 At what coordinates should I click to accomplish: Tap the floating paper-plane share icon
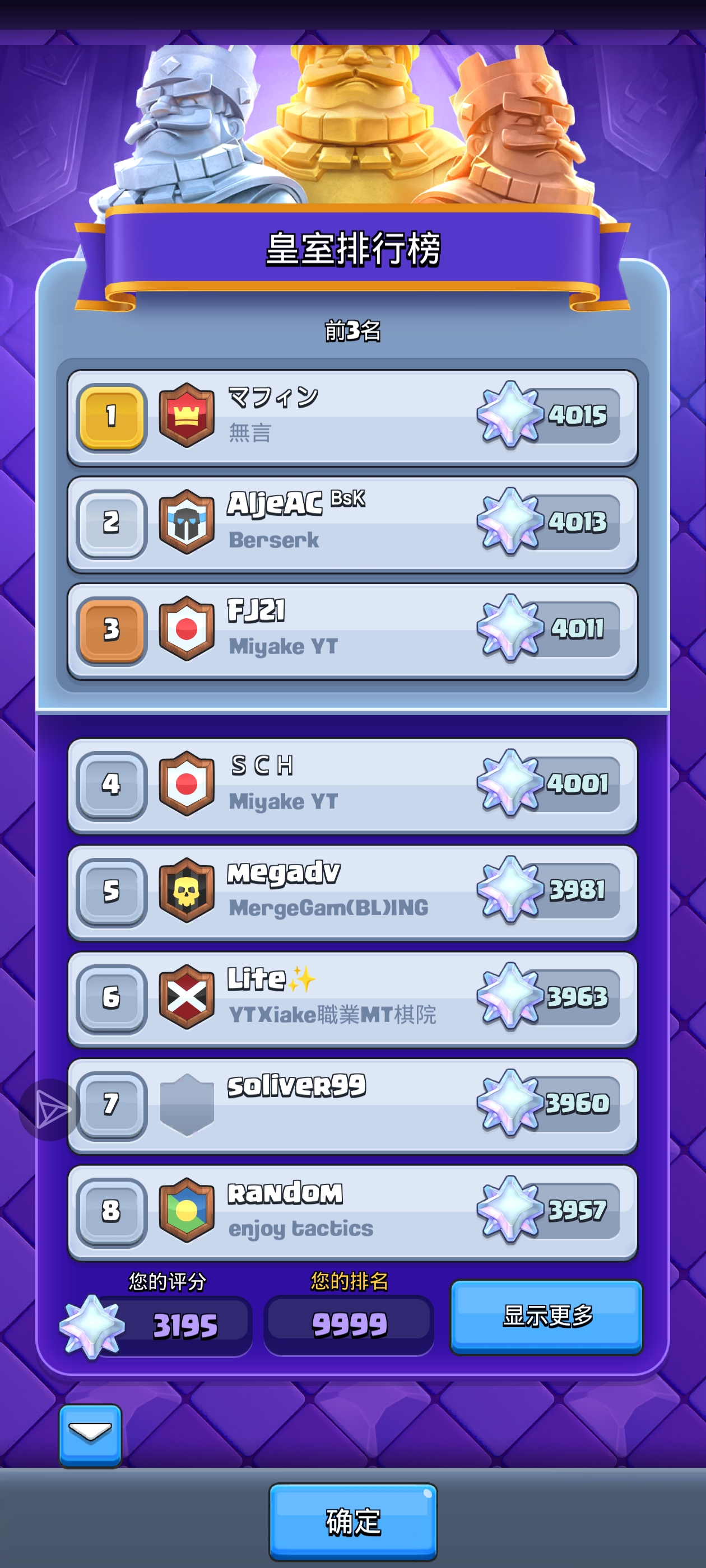pyautogui.click(x=50, y=1109)
